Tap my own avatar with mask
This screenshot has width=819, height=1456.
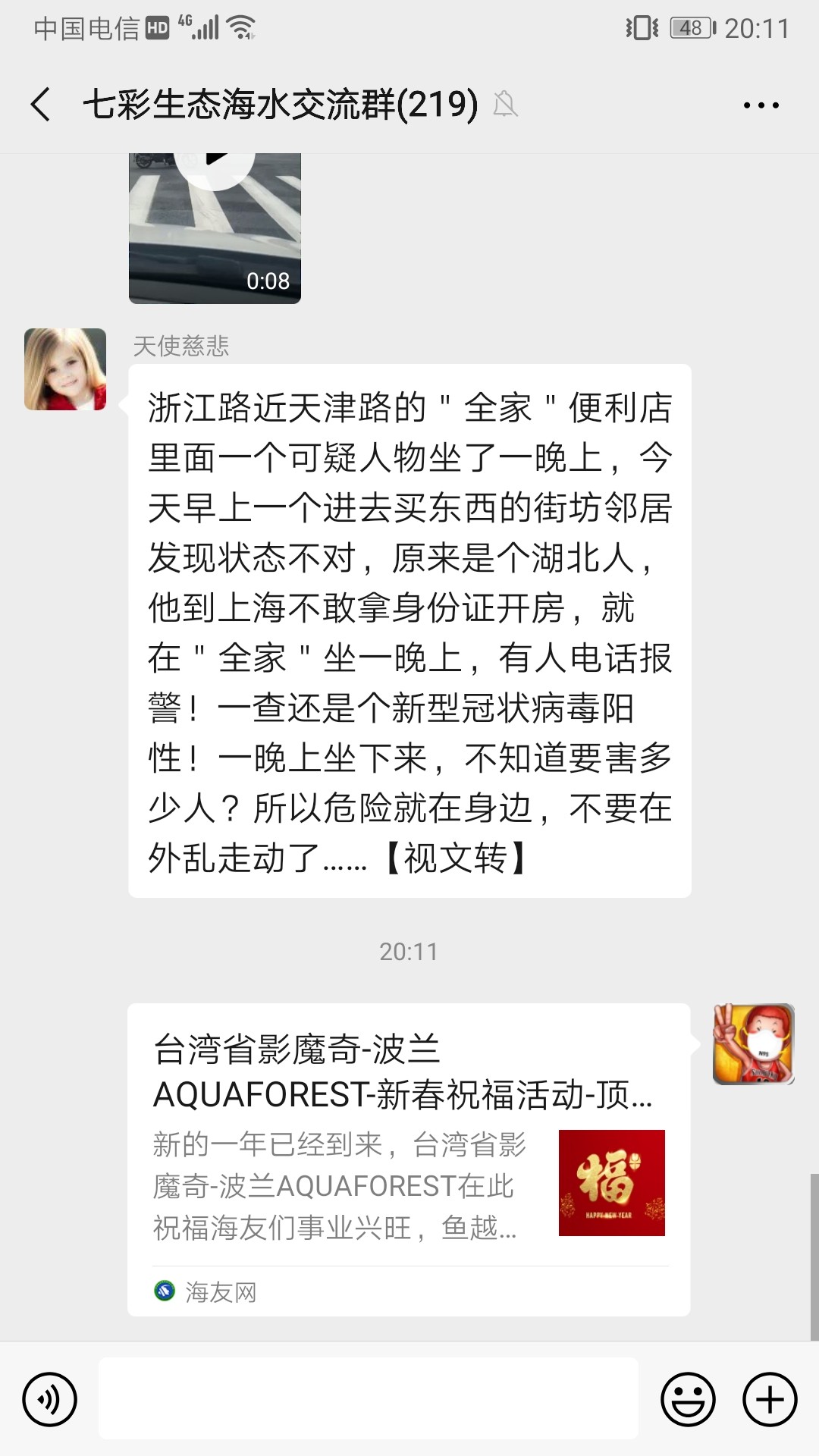(x=753, y=1044)
